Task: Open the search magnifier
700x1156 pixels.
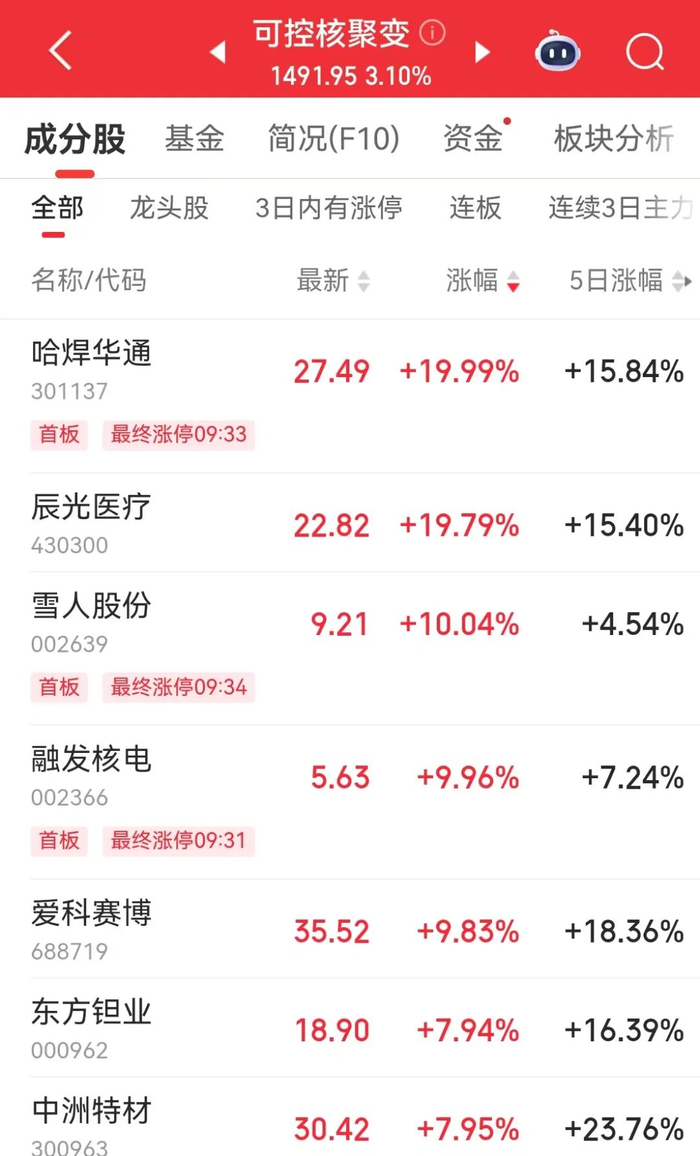Action: [x=645, y=50]
